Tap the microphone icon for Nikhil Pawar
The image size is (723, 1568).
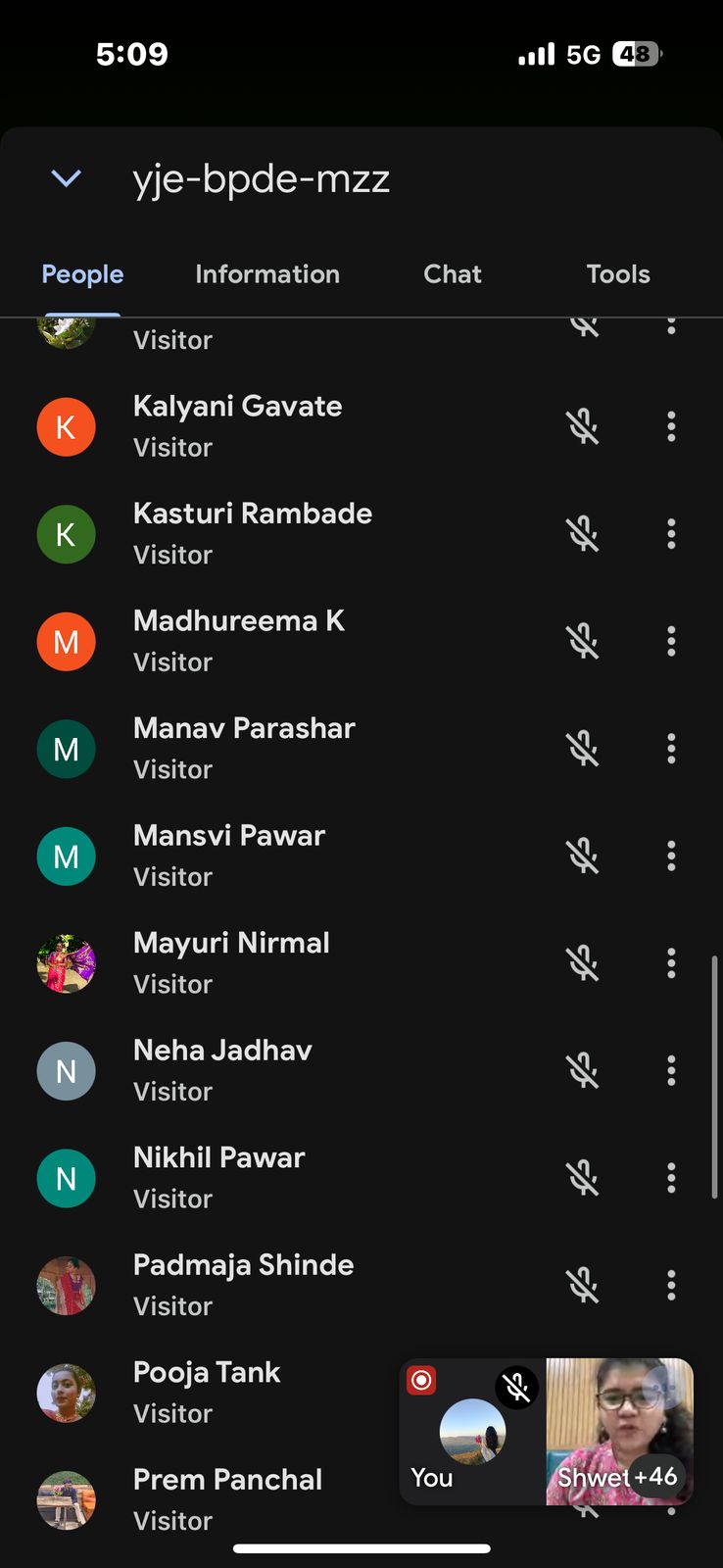[583, 1178]
